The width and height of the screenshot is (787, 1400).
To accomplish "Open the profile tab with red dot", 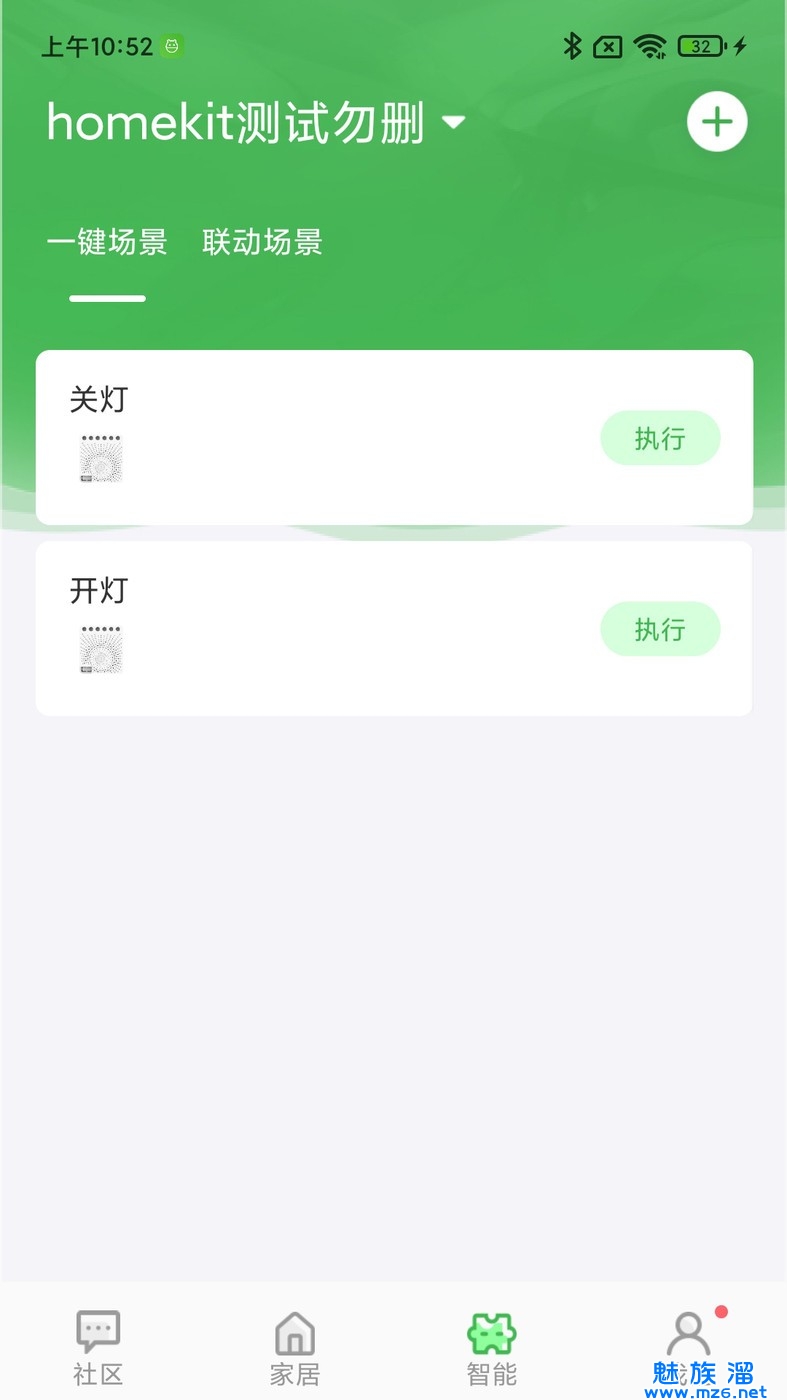I will click(689, 1340).
